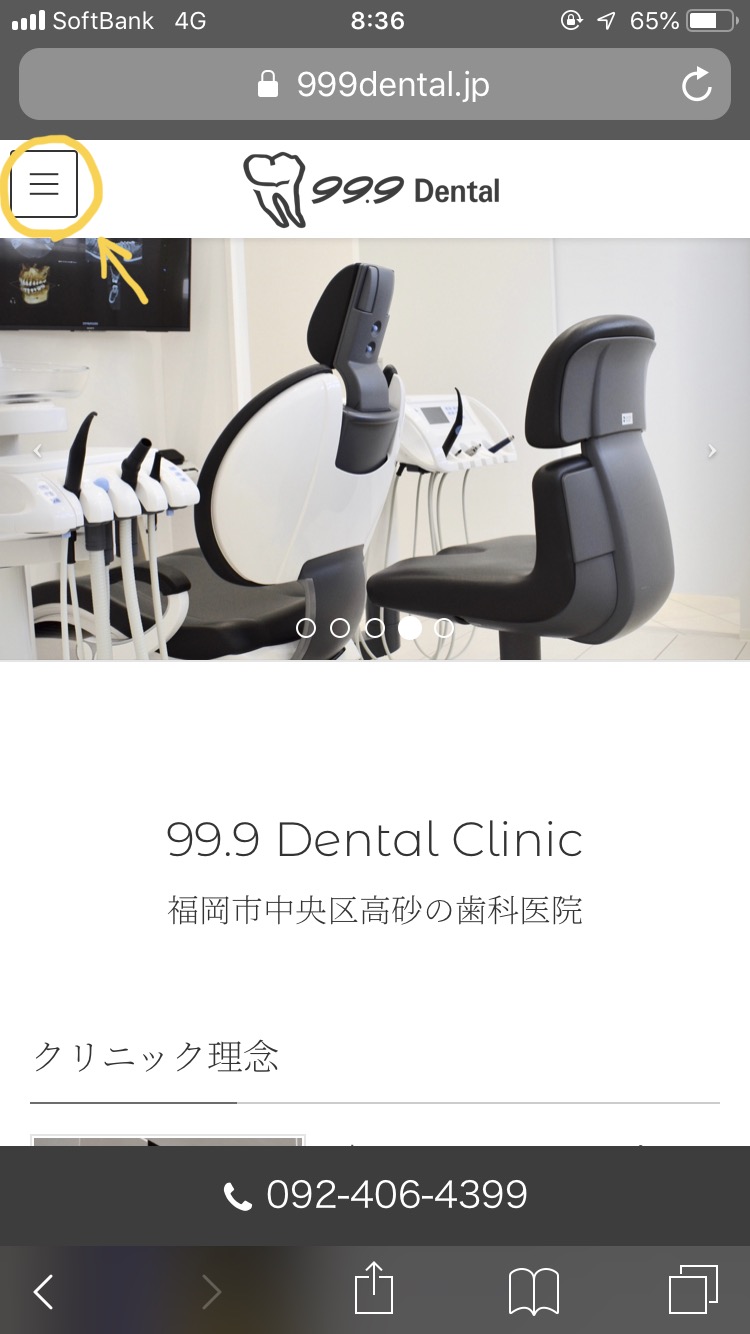
Task: Tap the 999dental.jp address field
Action: [374, 85]
